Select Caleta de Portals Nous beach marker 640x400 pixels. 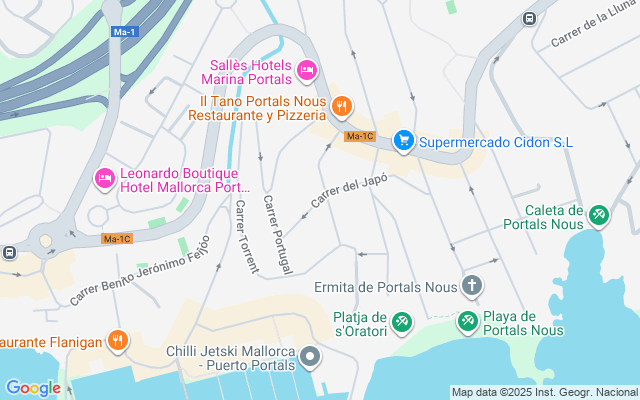coord(598,214)
